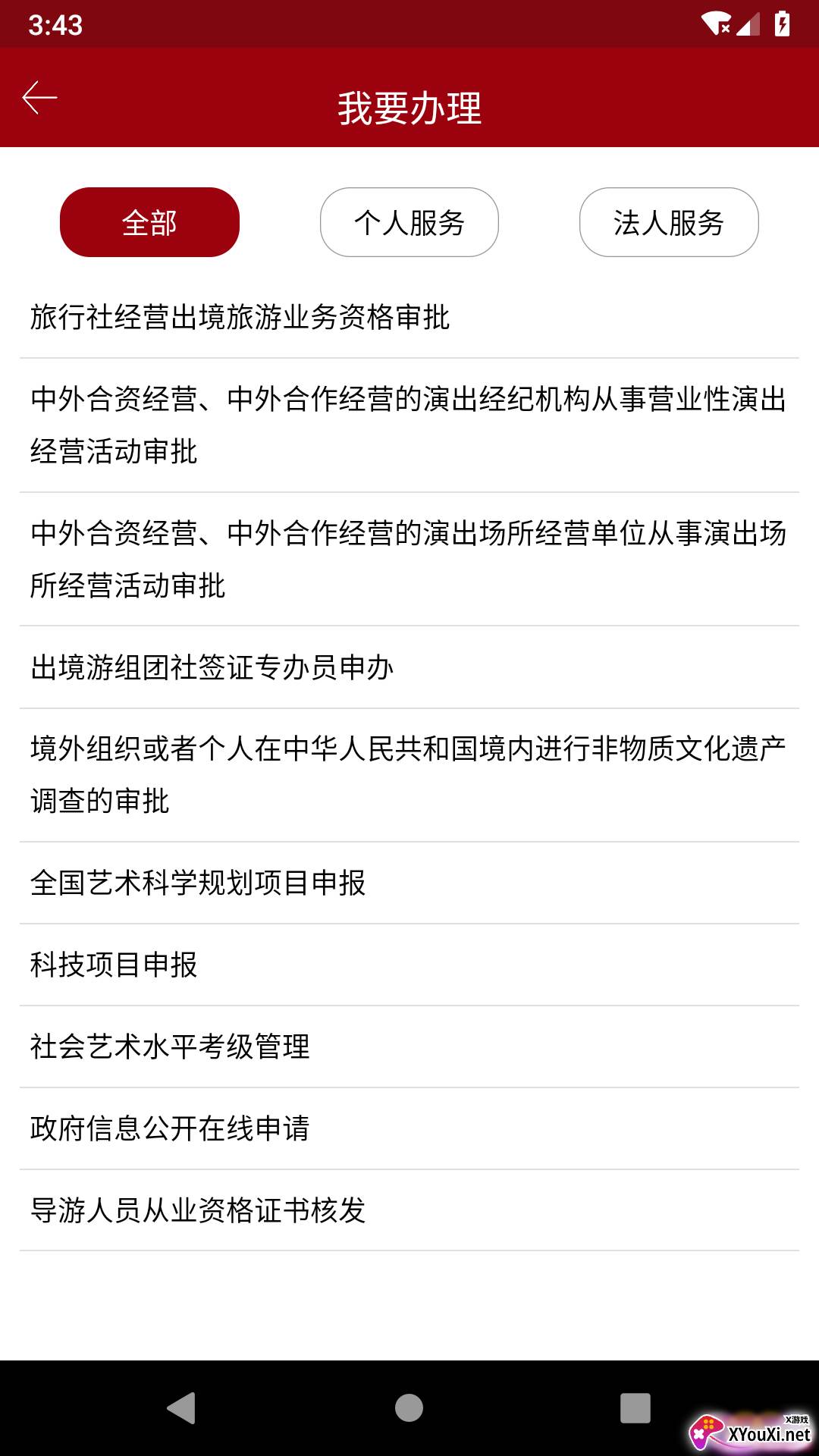Open 导游人员从业资格证书核发

409,1210
